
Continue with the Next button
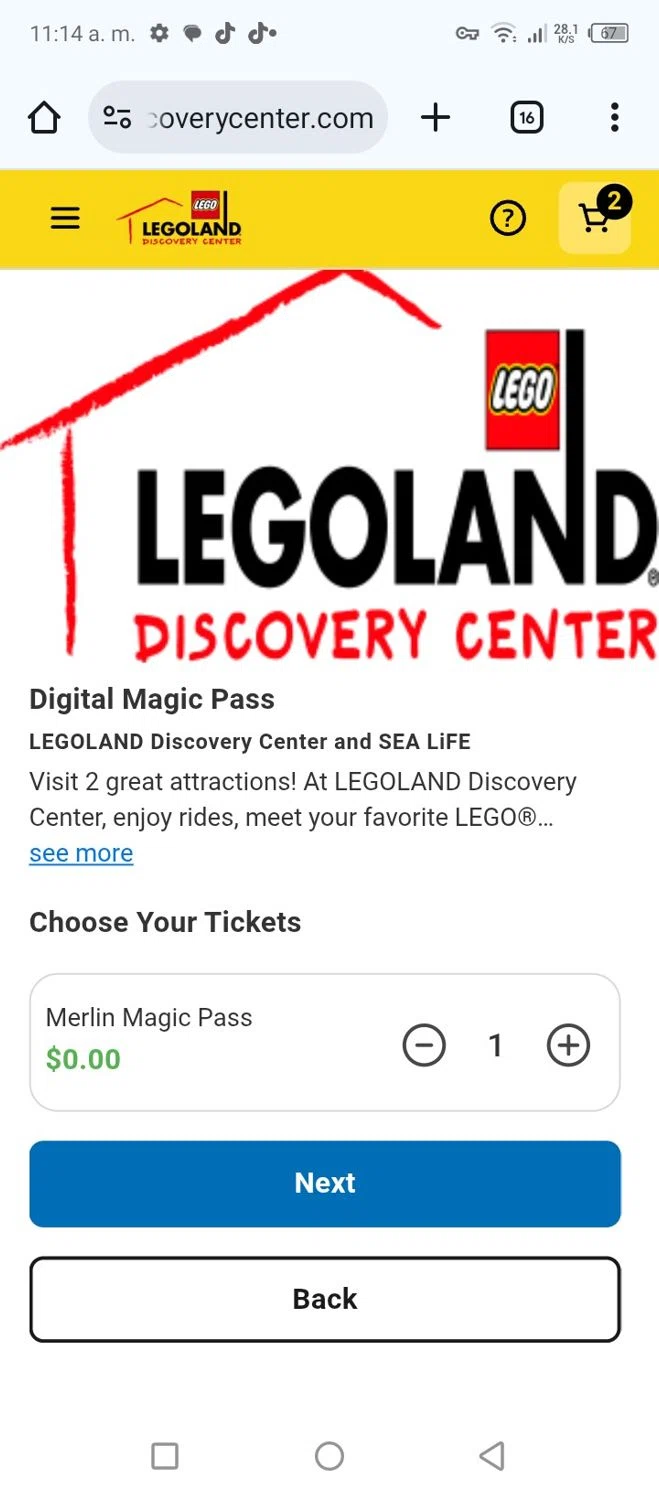click(325, 1183)
